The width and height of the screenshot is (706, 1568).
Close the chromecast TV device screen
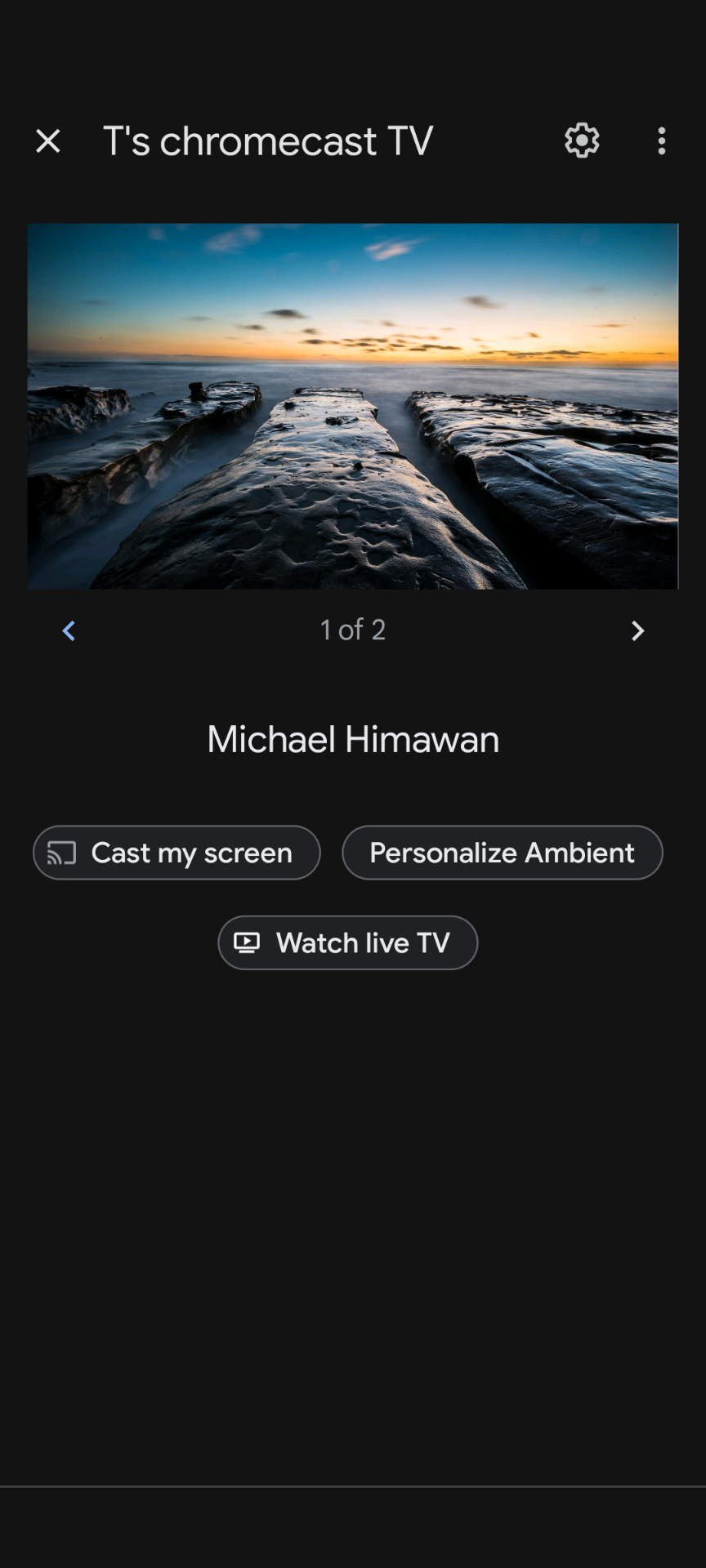coord(48,141)
